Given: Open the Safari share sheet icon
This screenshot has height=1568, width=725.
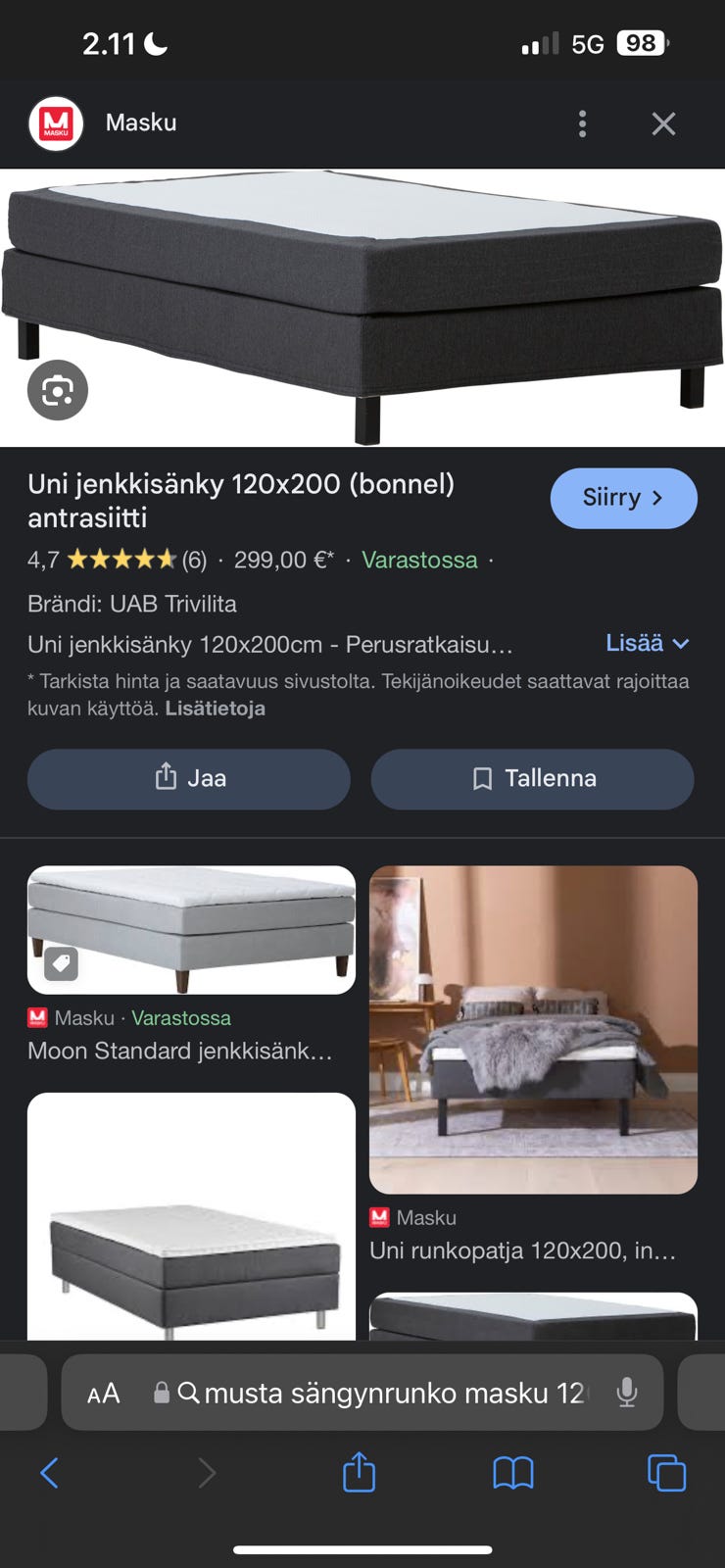Looking at the screenshot, I should (x=359, y=1472).
